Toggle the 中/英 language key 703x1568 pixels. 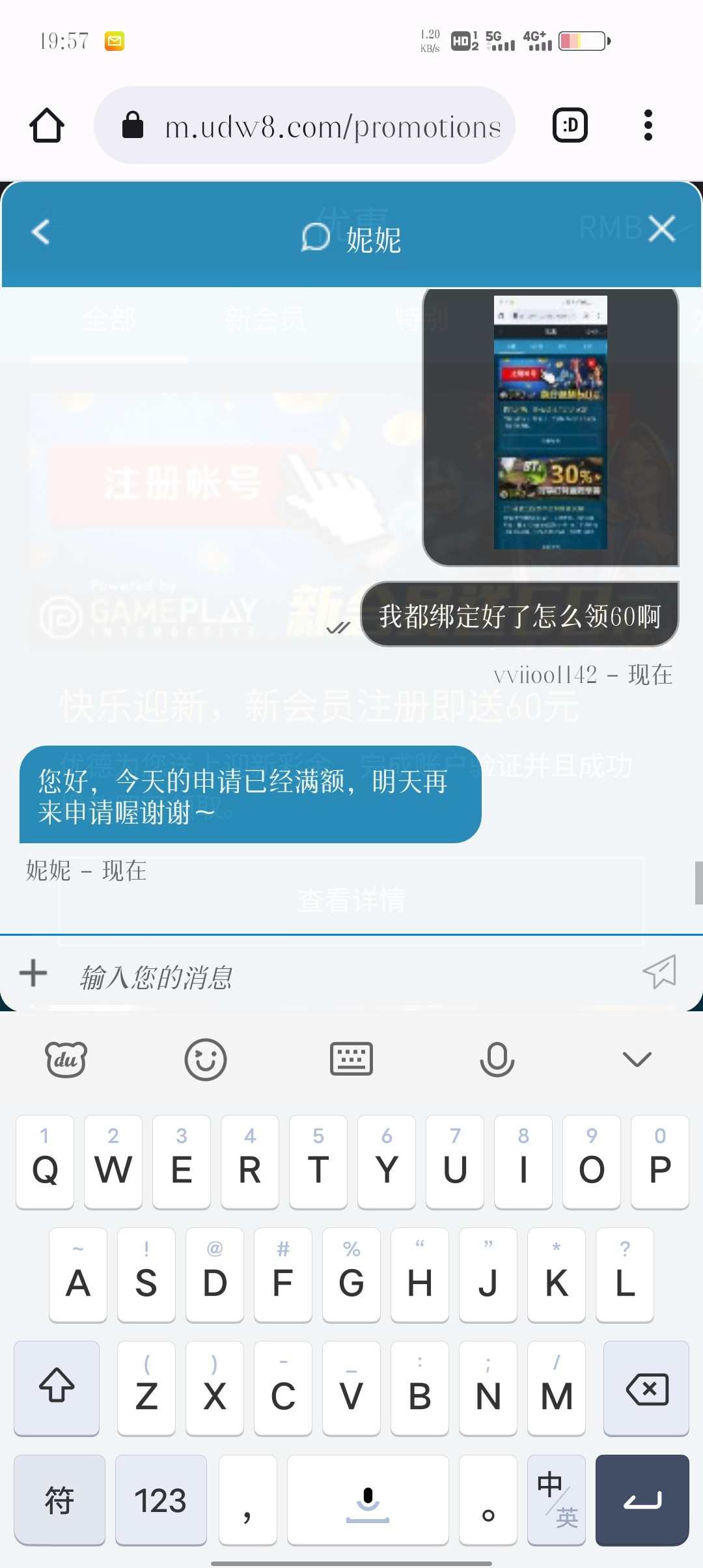pos(557,1500)
